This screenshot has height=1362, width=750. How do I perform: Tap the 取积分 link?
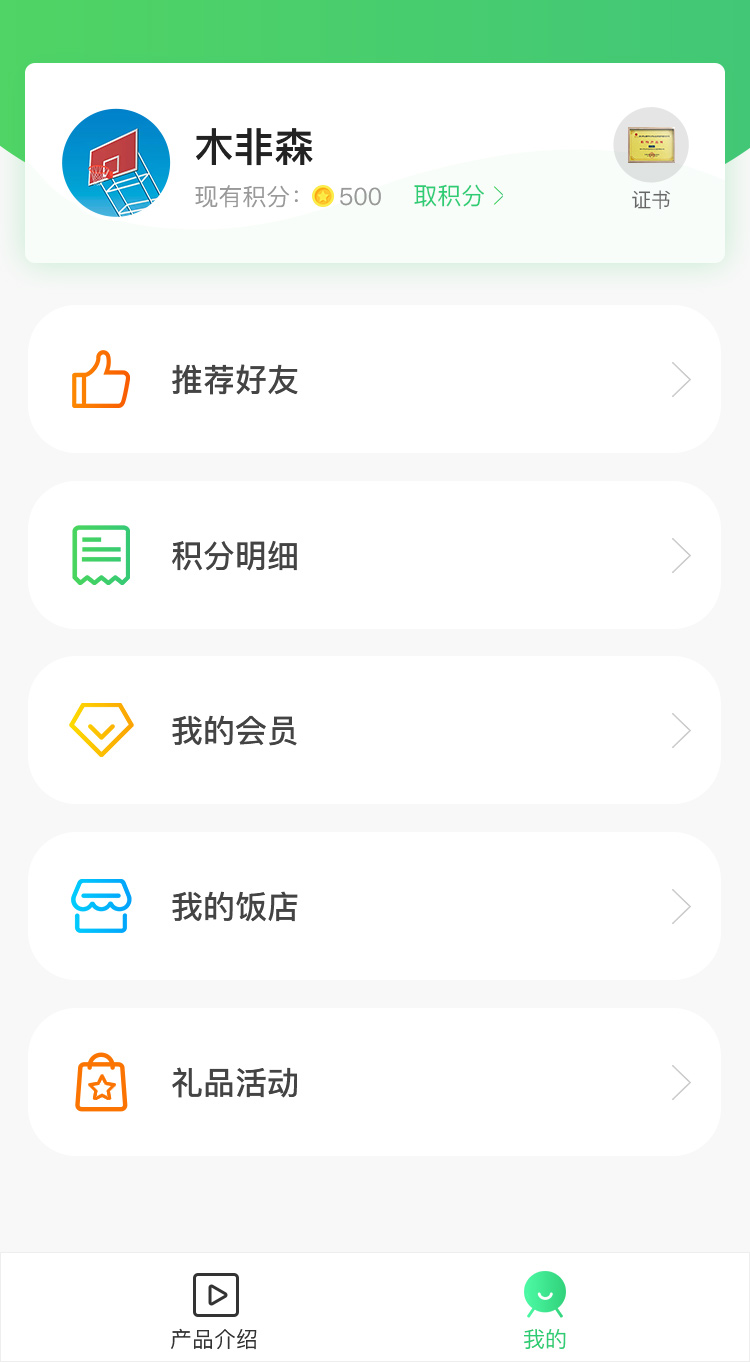(x=459, y=196)
